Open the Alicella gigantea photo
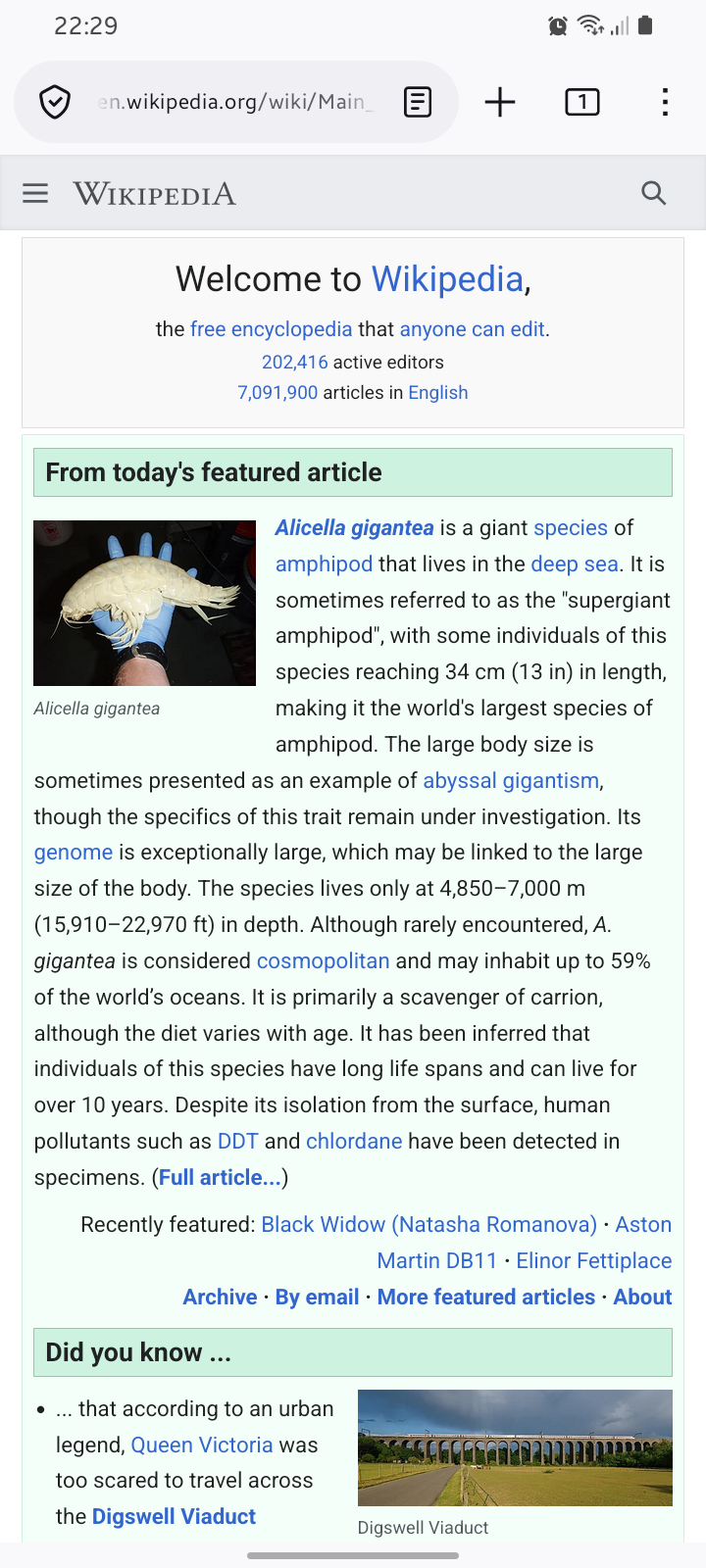706x1568 pixels. coord(144,603)
